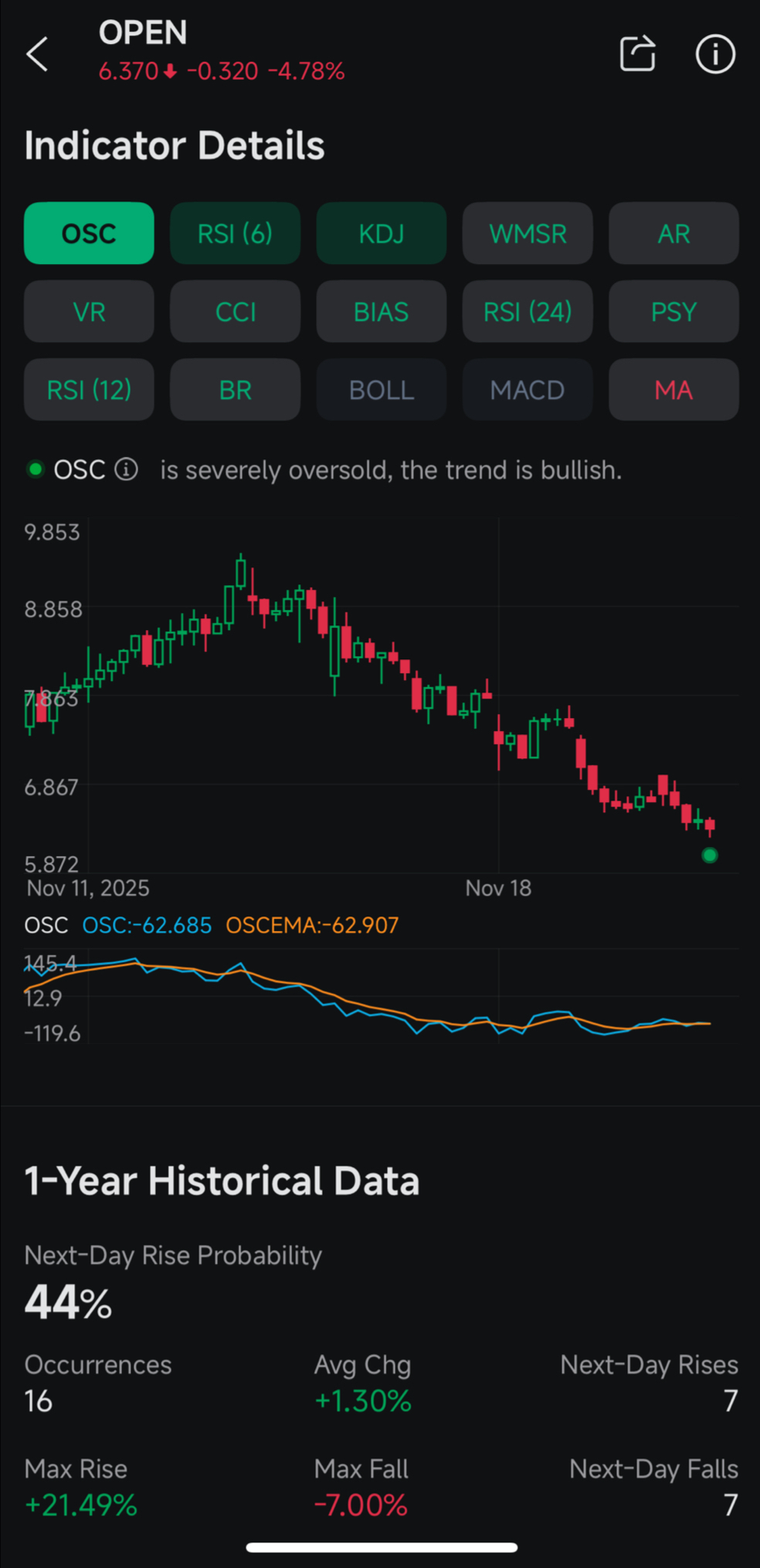The height and width of the screenshot is (1568, 760).
Task: Select the BIAS indicator chip
Action: point(382,311)
